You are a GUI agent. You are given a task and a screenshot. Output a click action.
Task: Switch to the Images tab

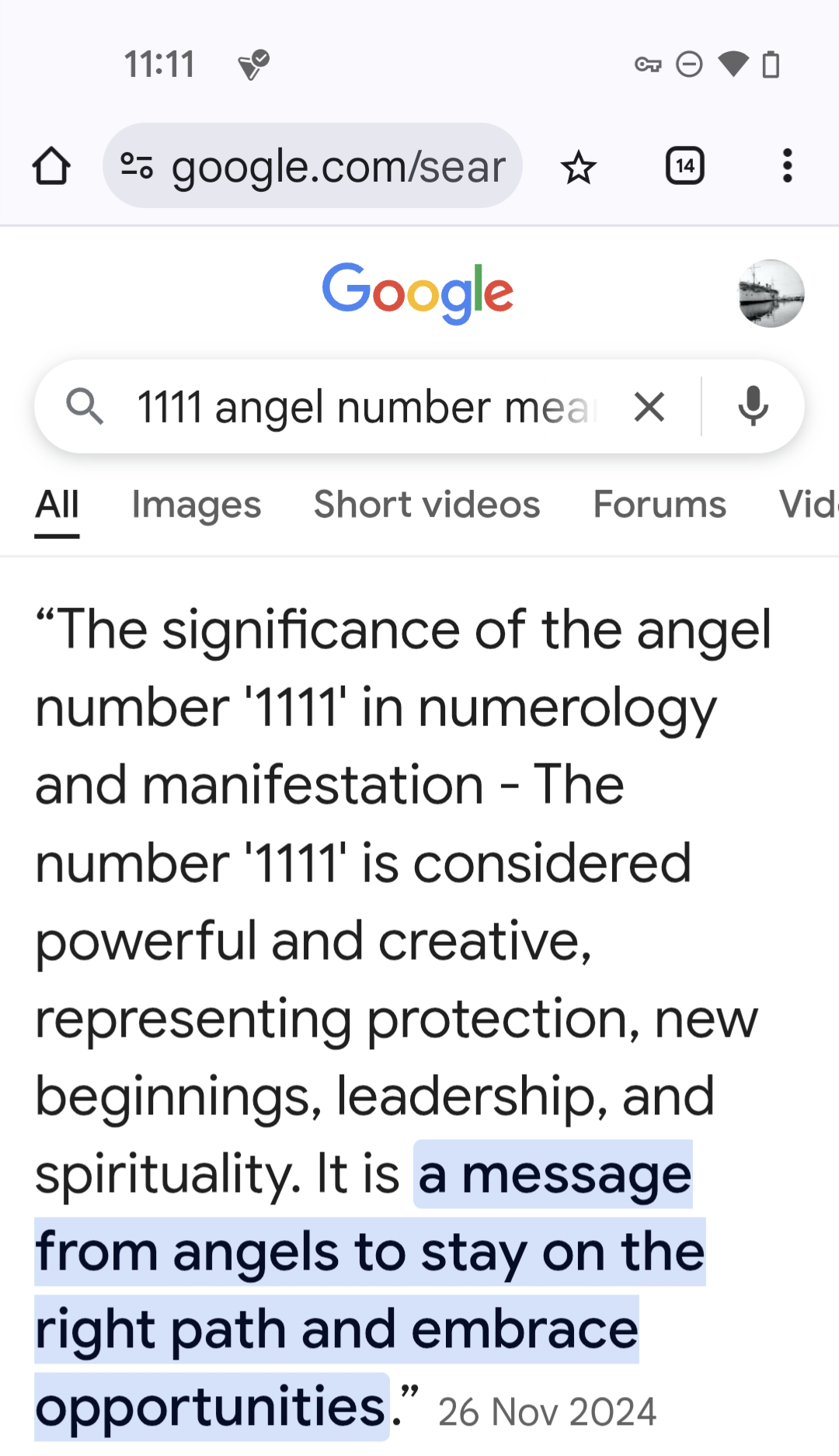click(196, 505)
